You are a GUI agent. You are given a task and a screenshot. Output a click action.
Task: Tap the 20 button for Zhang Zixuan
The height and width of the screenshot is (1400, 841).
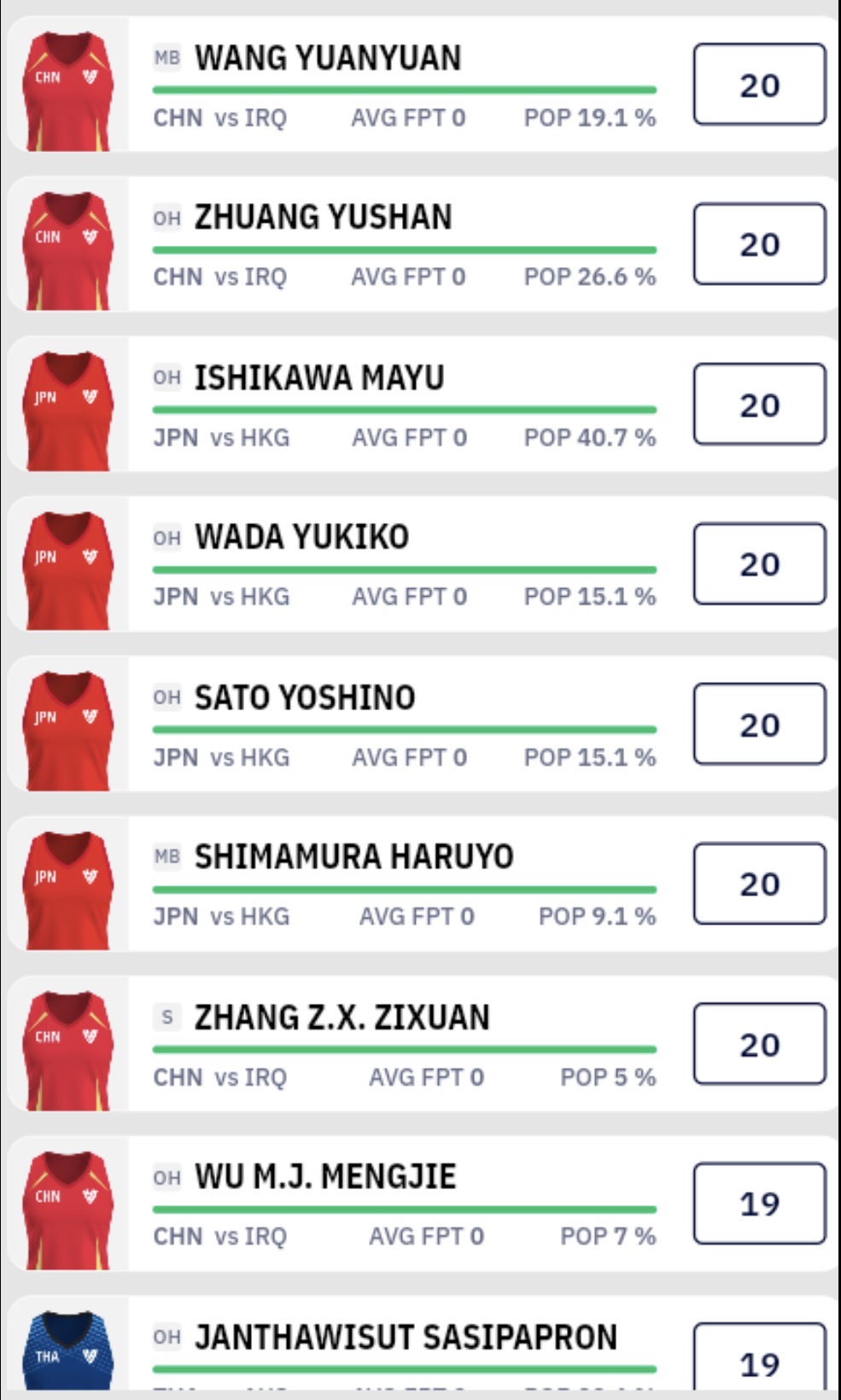[760, 1044]
